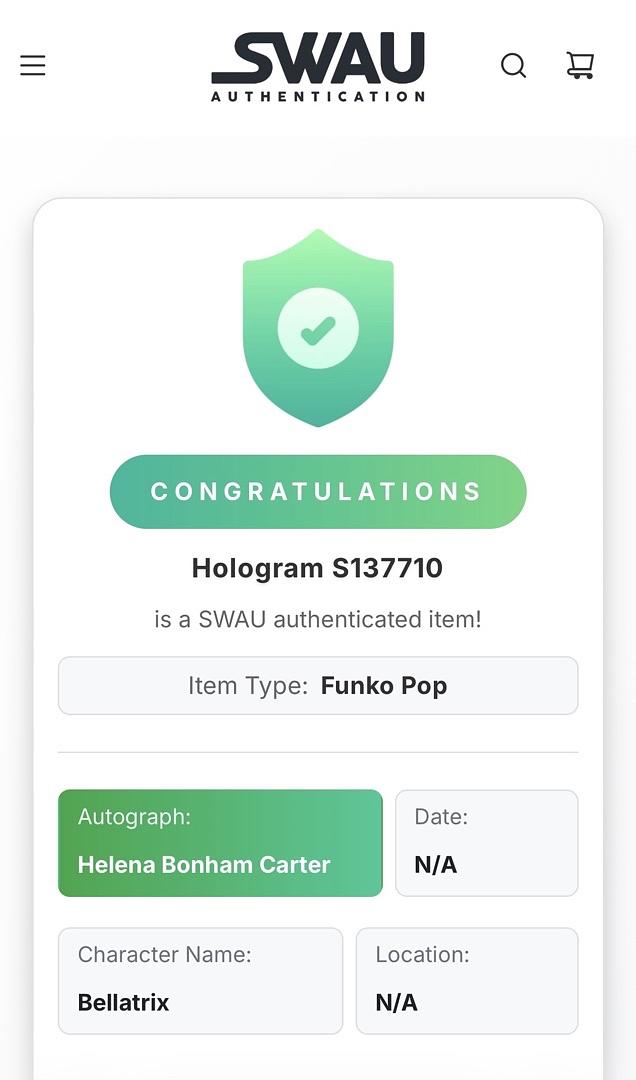Tap the SWAU Authentication logo link
This screenshot has width=636, height=1080.
pos(318,67)
